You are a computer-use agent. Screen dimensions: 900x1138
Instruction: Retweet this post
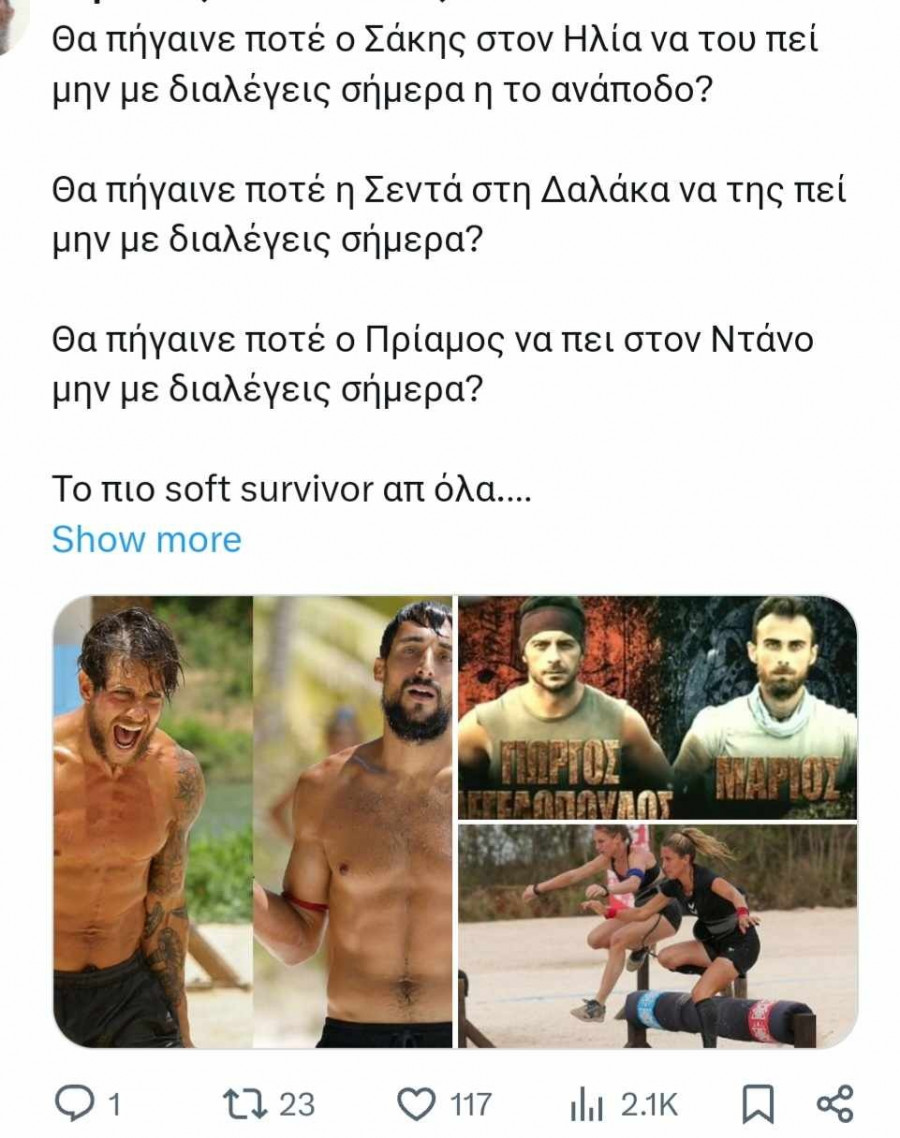coord(243,1104)
